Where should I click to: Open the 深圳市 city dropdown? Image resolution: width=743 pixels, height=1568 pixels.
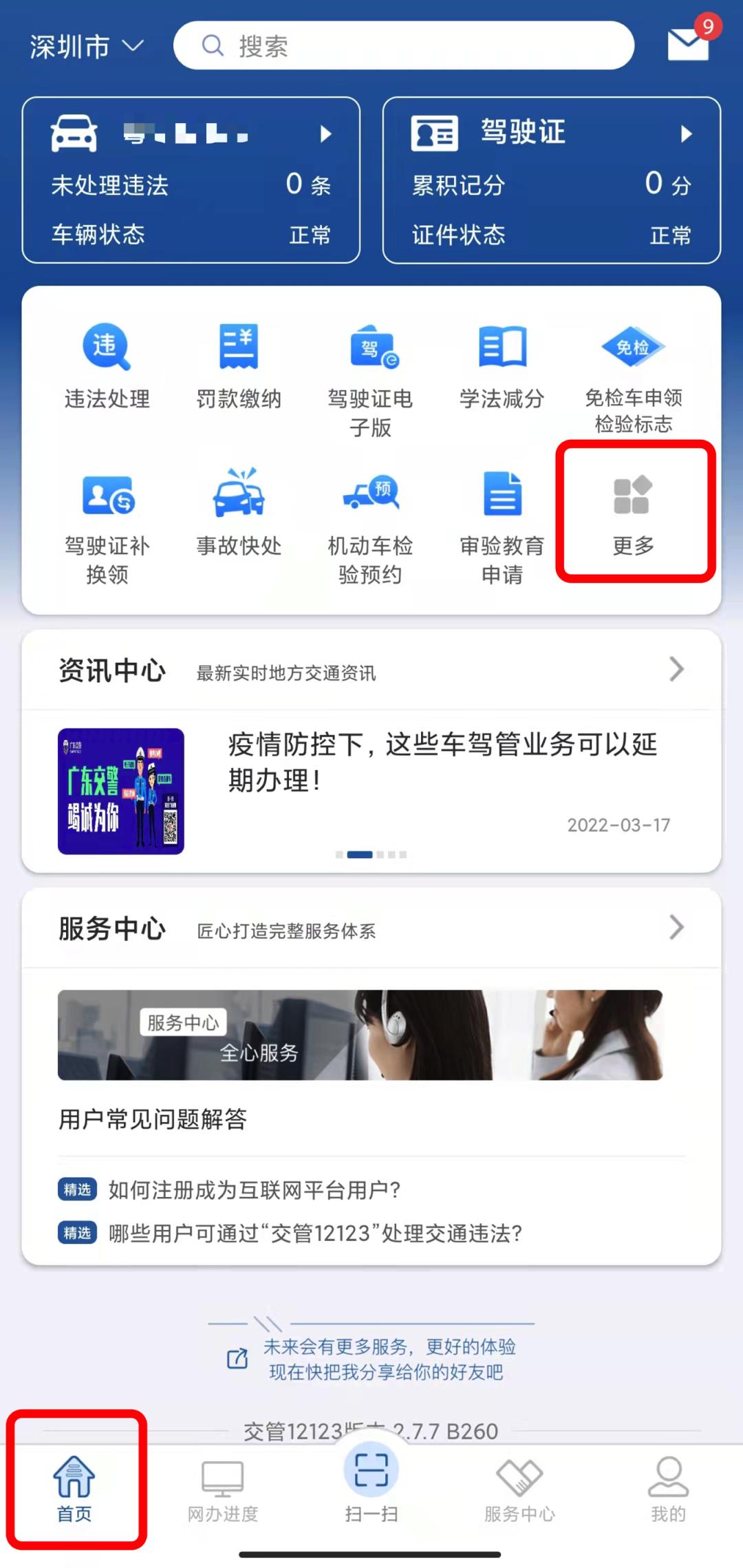pyautogui.click(x=86, y=47)
